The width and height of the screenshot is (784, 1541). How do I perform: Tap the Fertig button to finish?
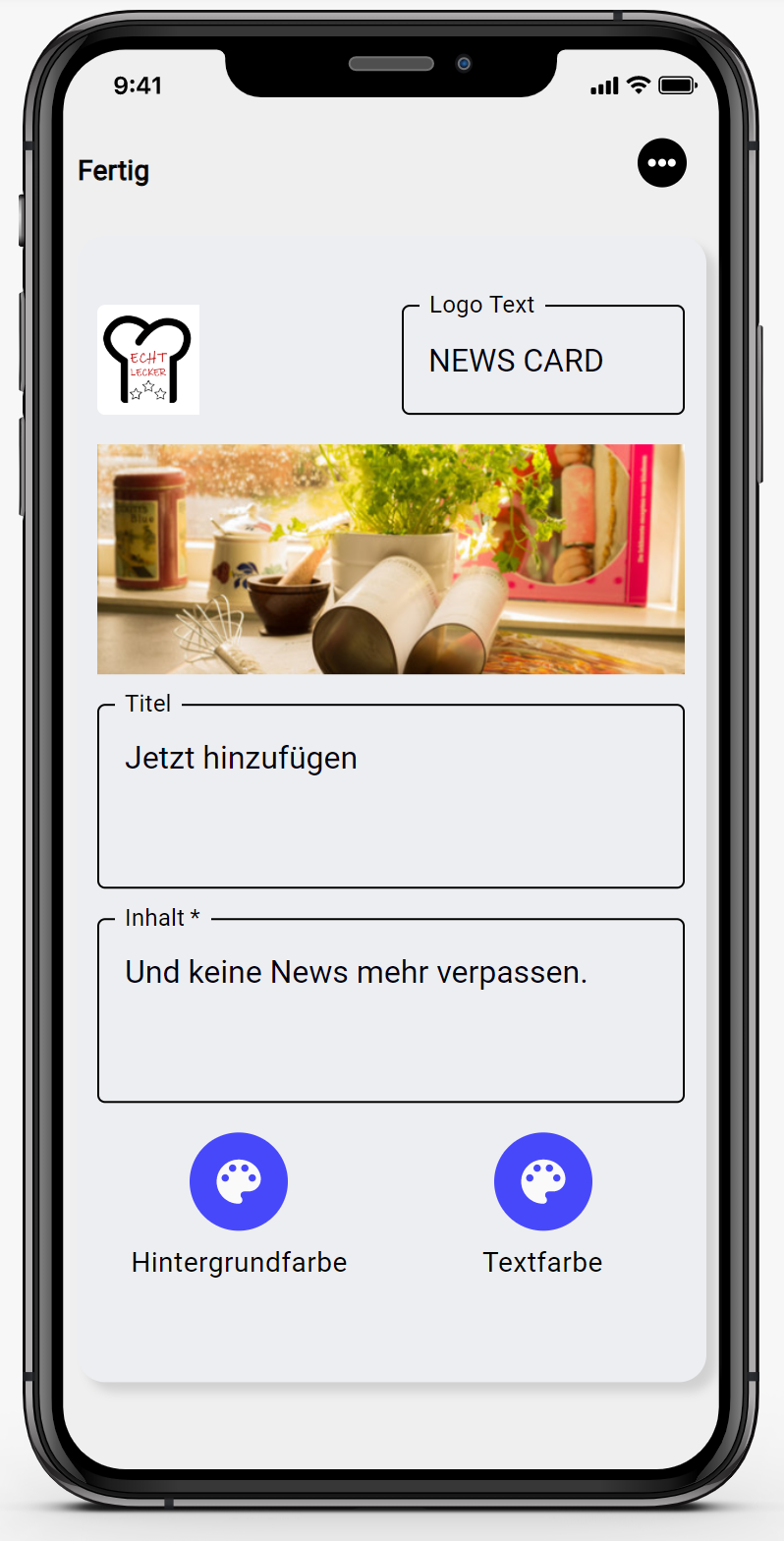click(x=113, y=170)
